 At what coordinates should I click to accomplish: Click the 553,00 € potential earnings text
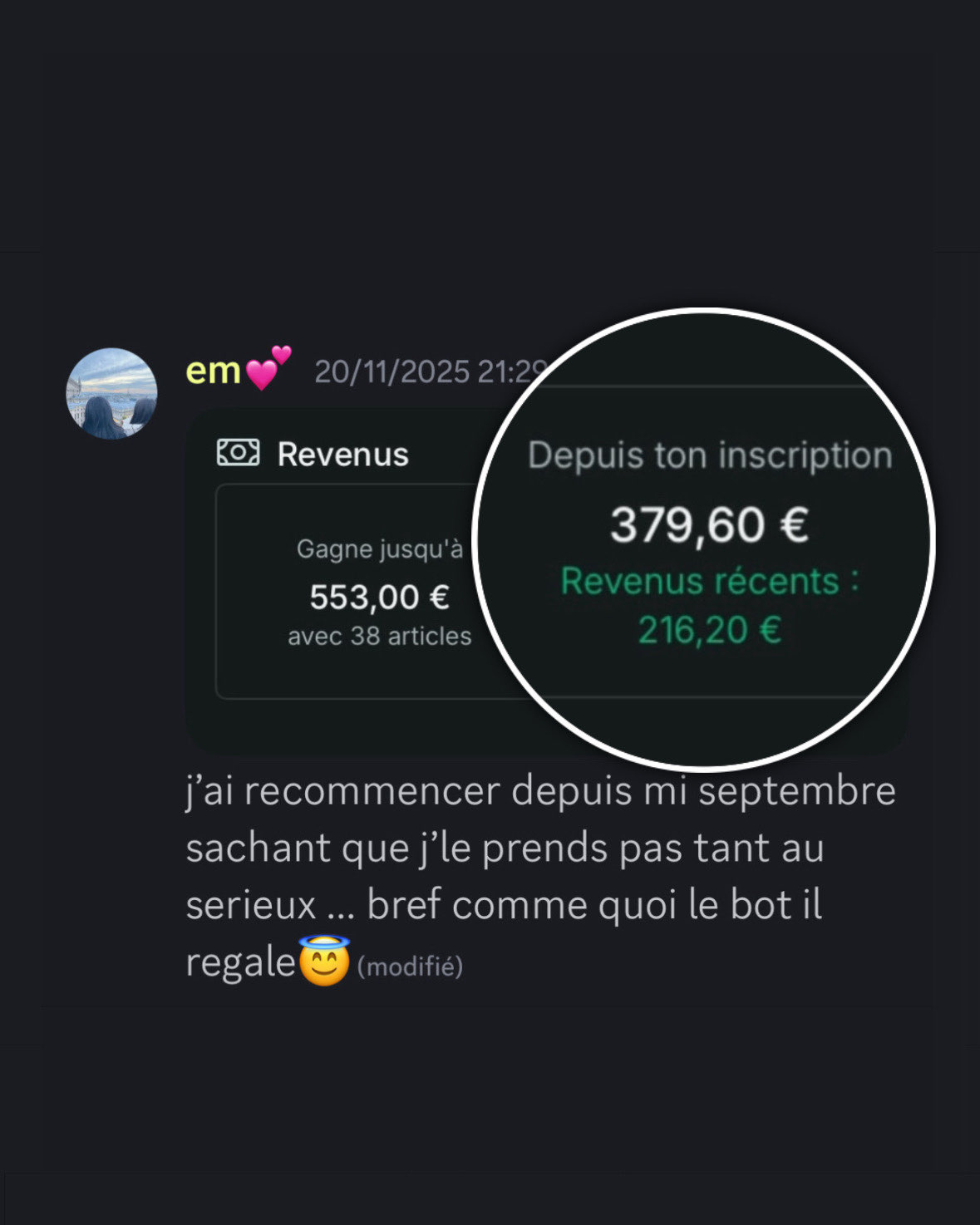click(x=378, y=598)
